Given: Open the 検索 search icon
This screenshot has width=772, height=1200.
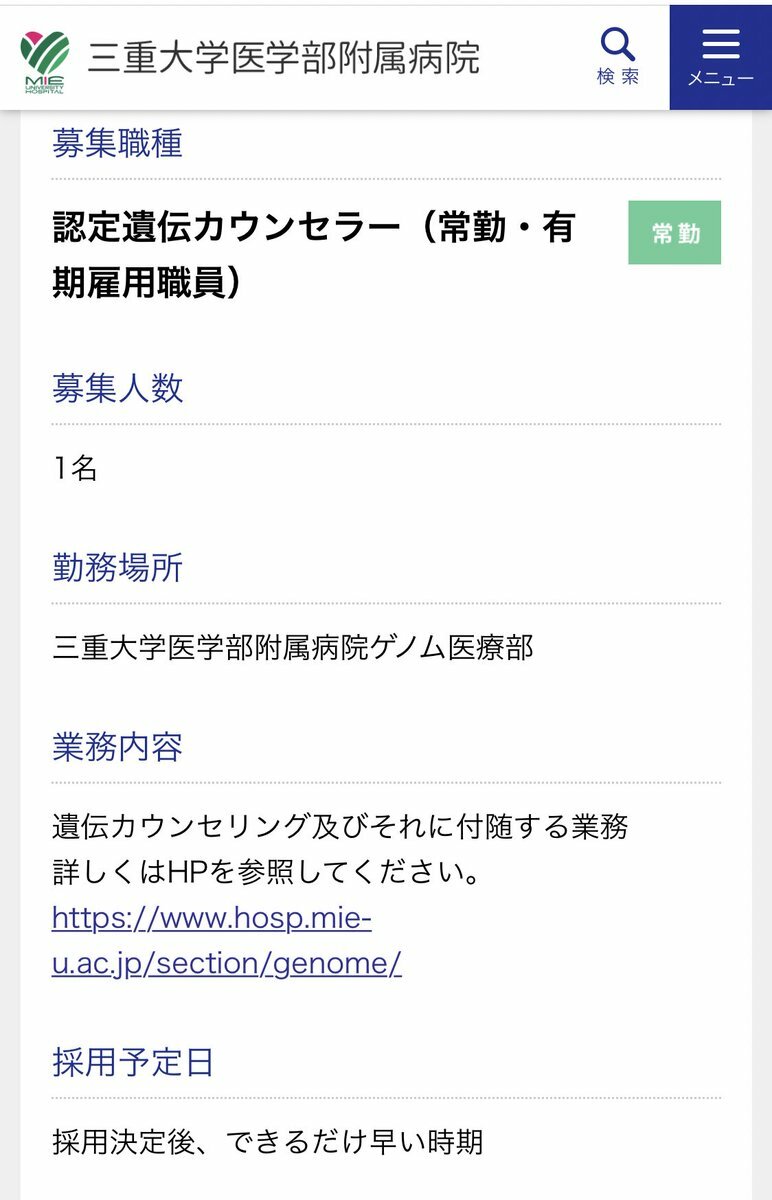Looking at the screenshot, I should [x=618, y=56].
